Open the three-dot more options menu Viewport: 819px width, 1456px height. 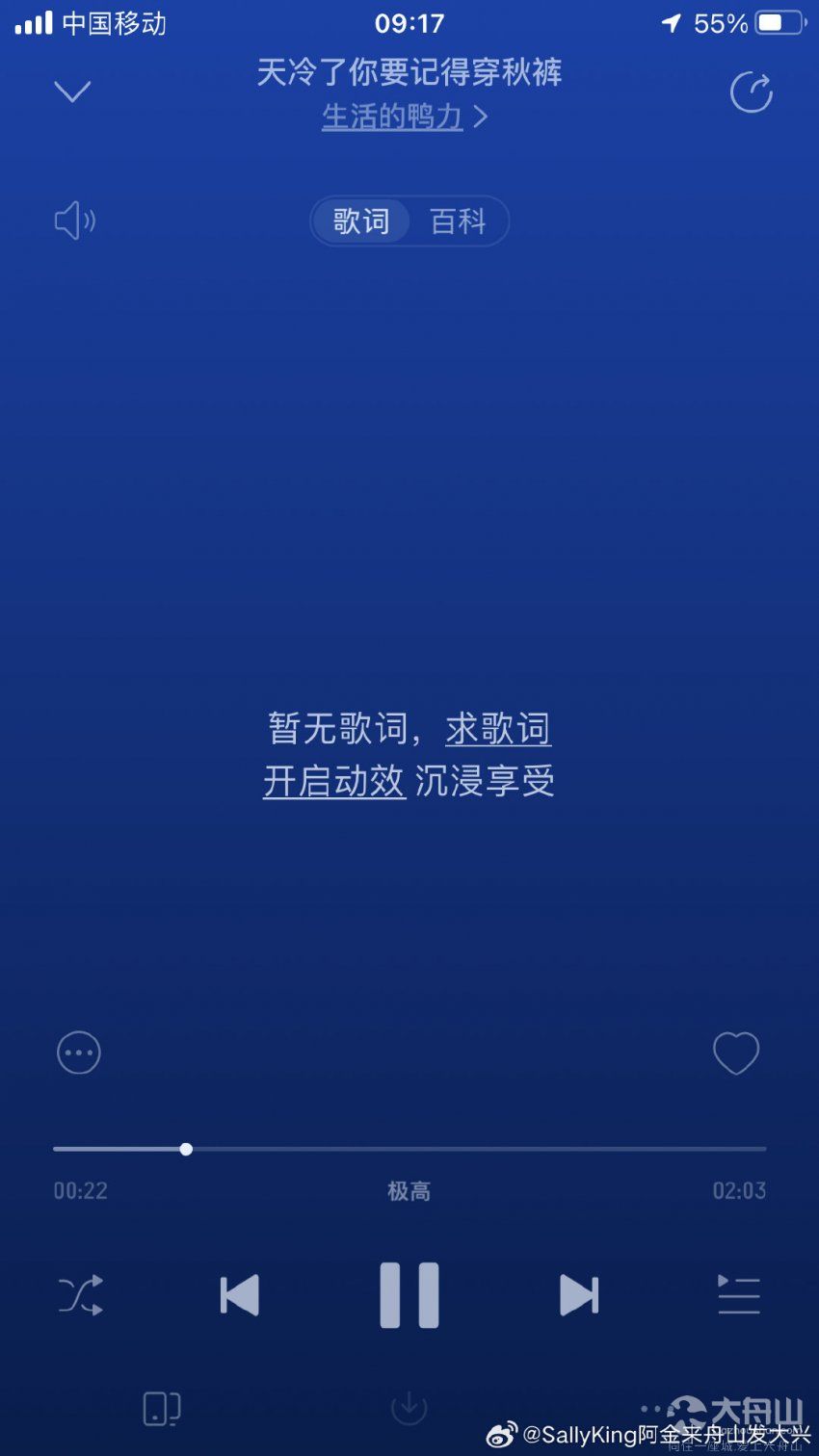pos(79,1053)
